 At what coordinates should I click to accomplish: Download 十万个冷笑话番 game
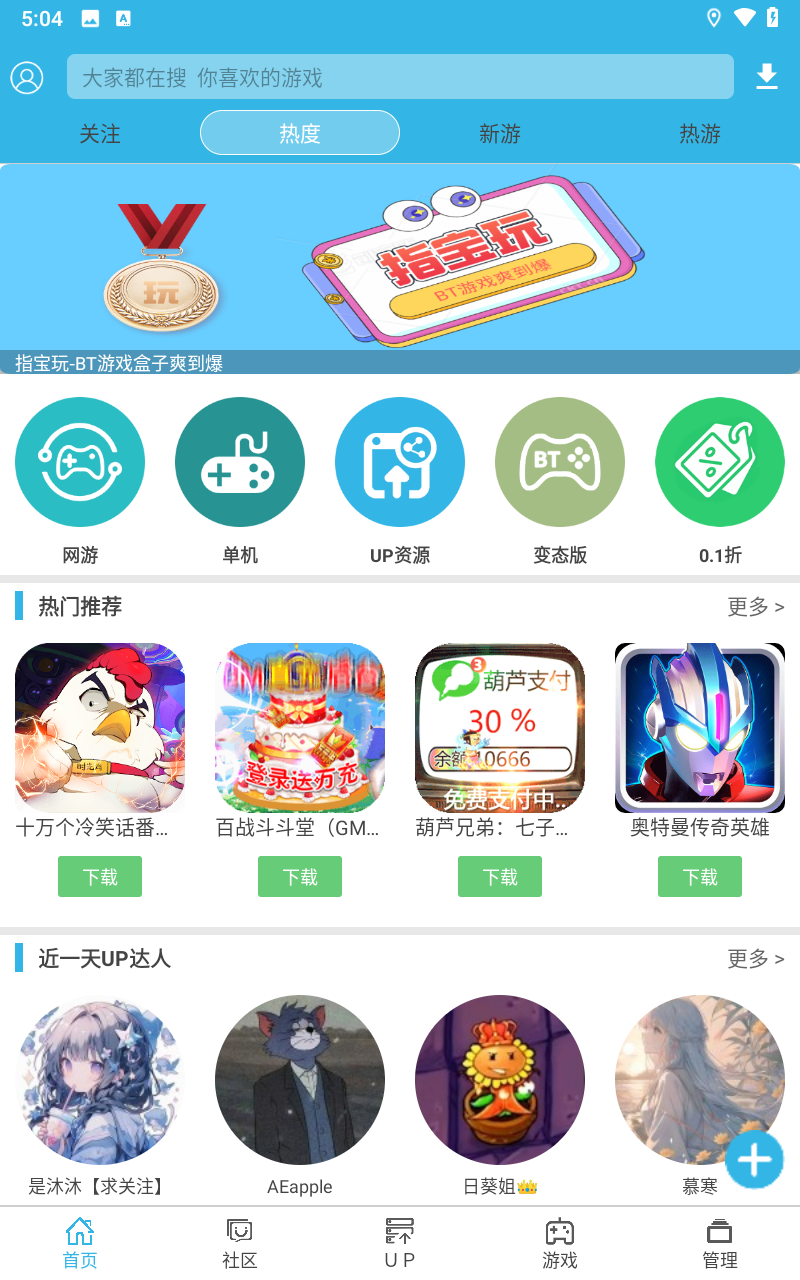[100, 877]
